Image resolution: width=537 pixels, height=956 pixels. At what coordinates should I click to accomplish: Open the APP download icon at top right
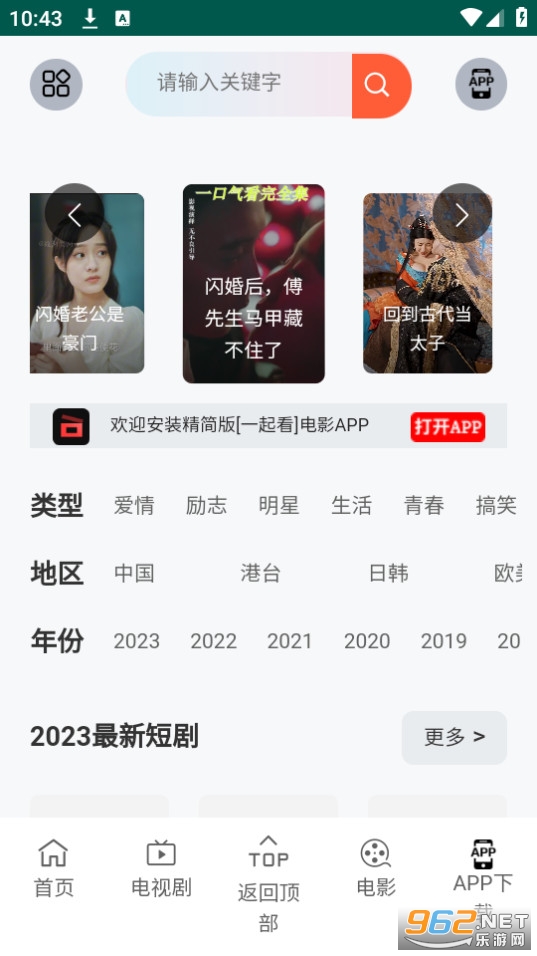481,84
